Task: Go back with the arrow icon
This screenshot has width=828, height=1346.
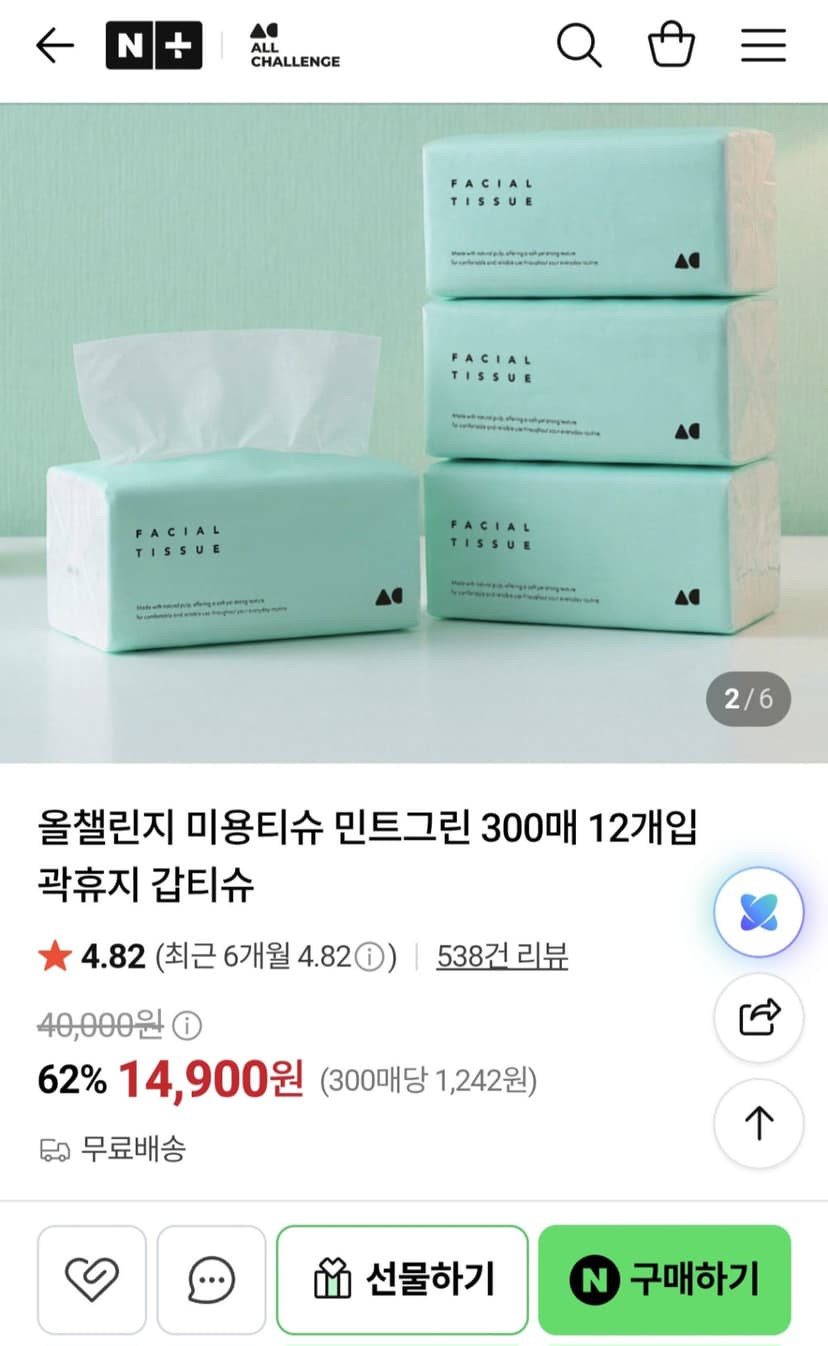Action: [55, 46]
